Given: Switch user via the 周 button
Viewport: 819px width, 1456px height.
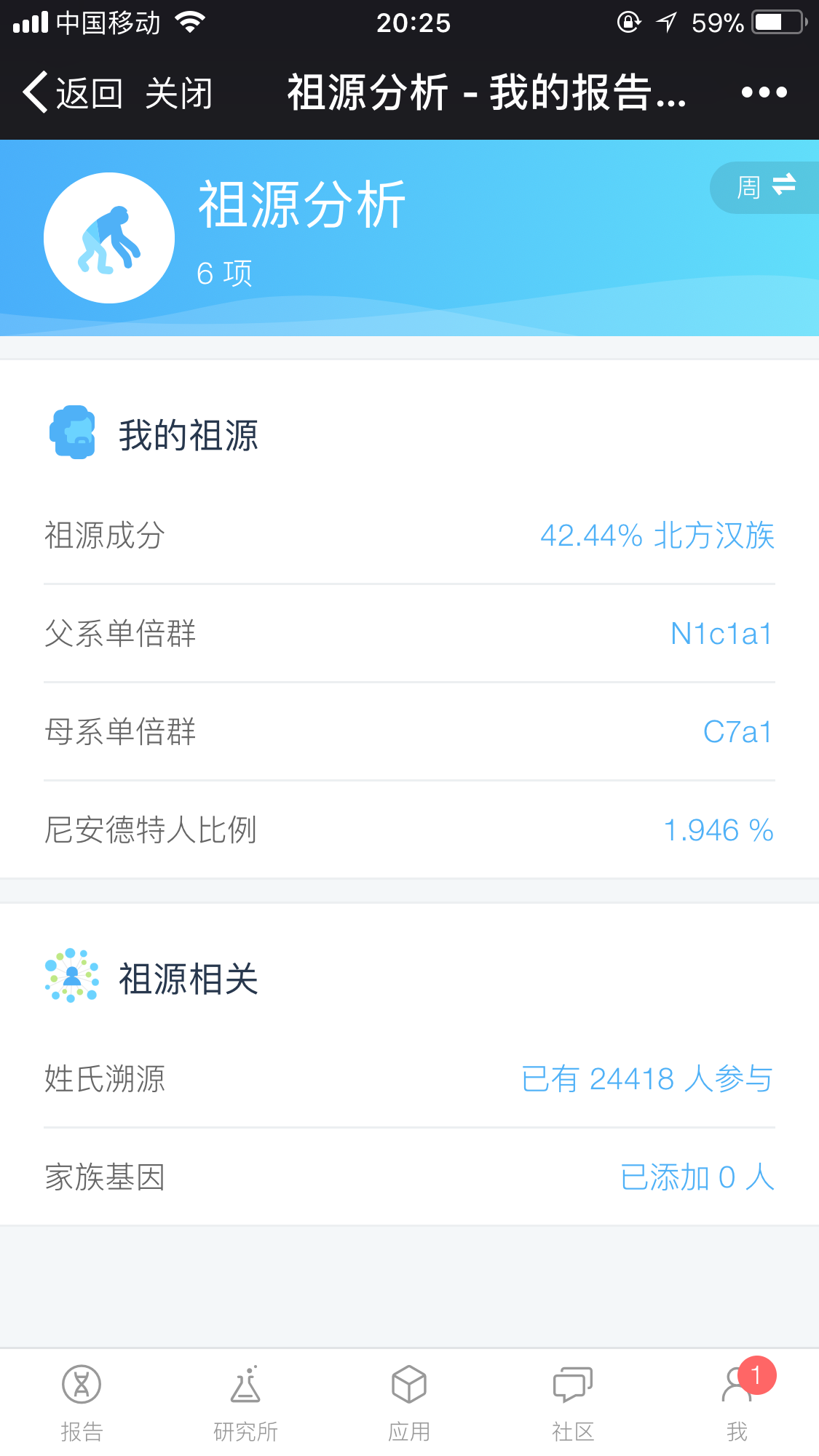Looking at the screenshot, I should 764,187.
